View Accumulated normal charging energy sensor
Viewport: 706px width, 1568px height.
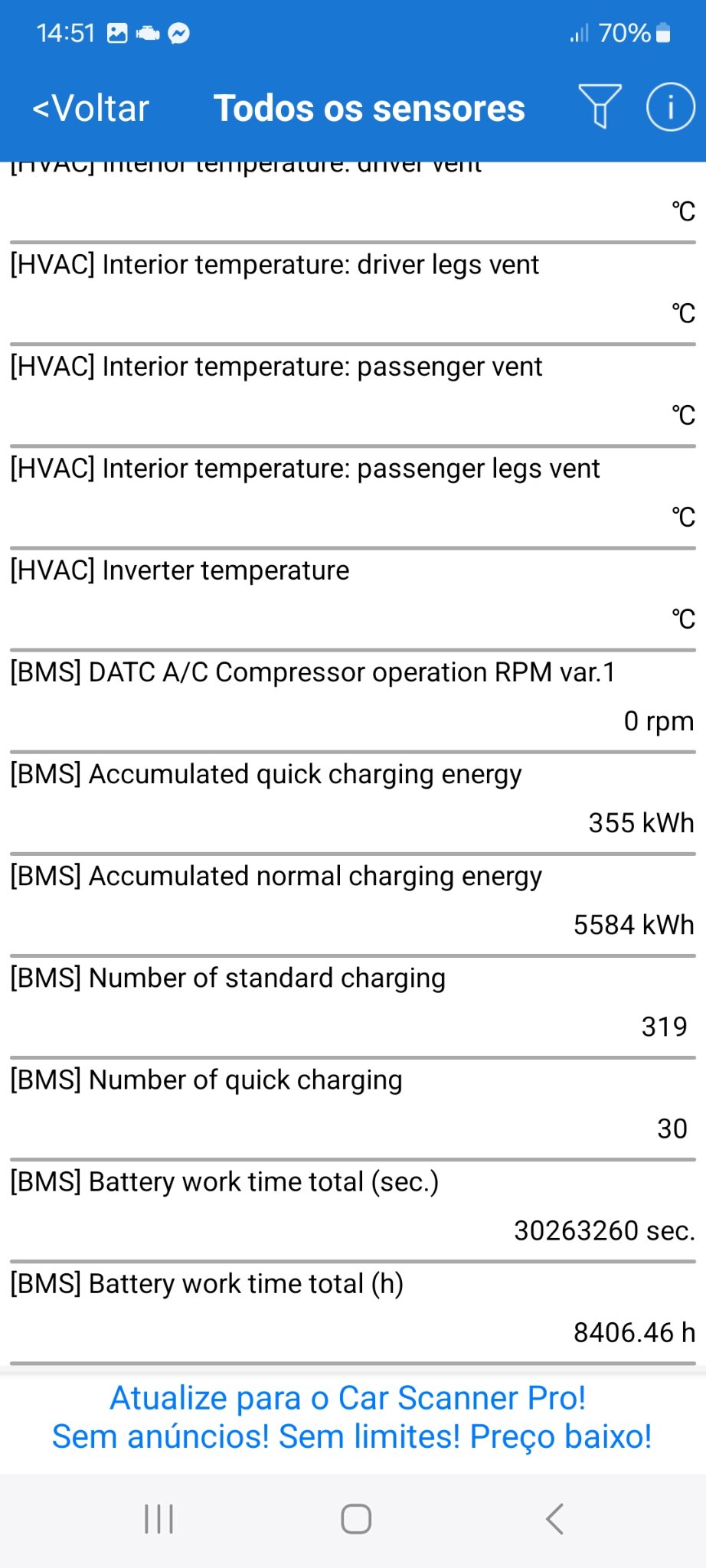pos(352,902)
